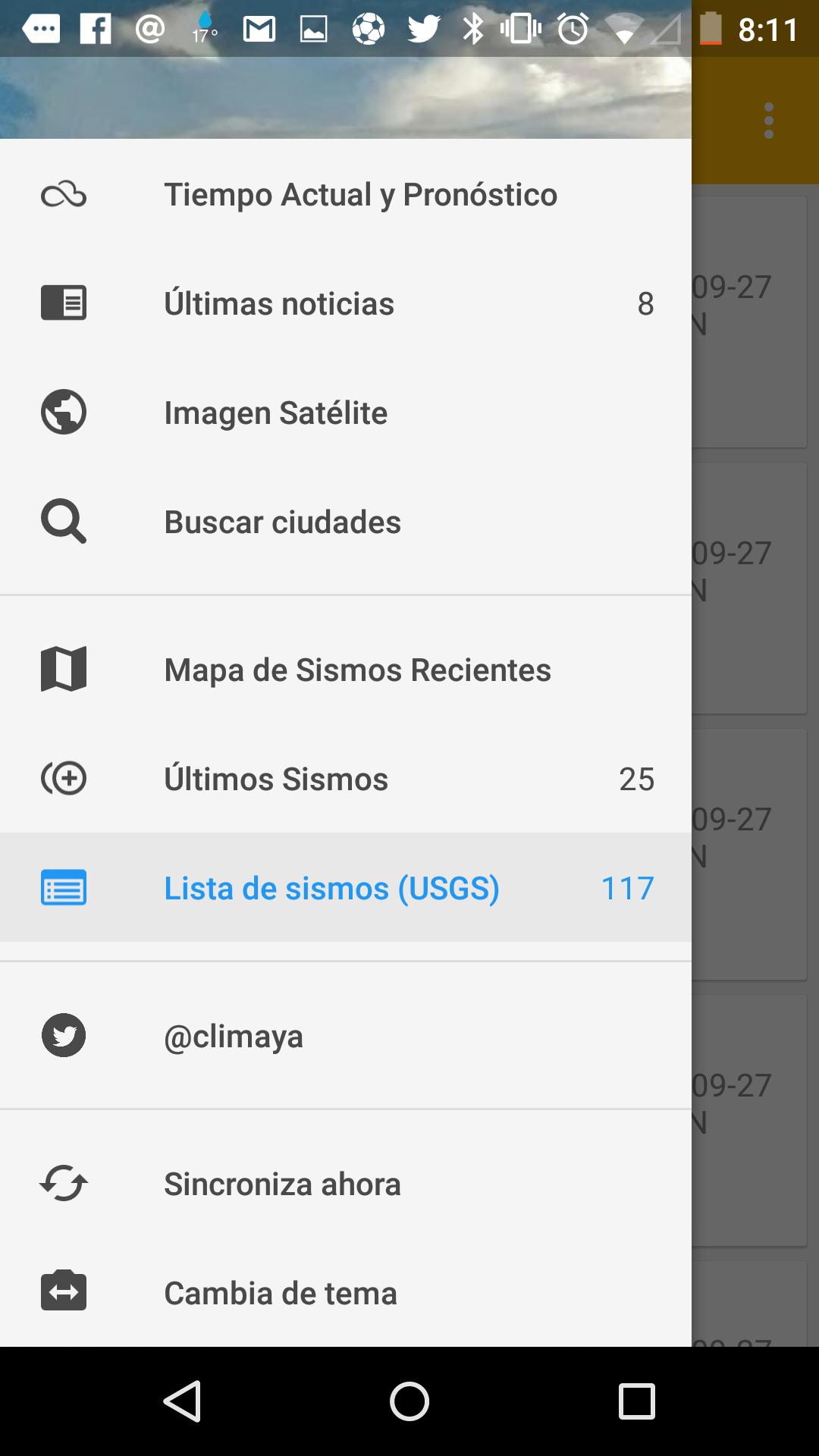
Task: Click the plus-circle icon beside Últimos Sismos
Action: tap(64, 778)
